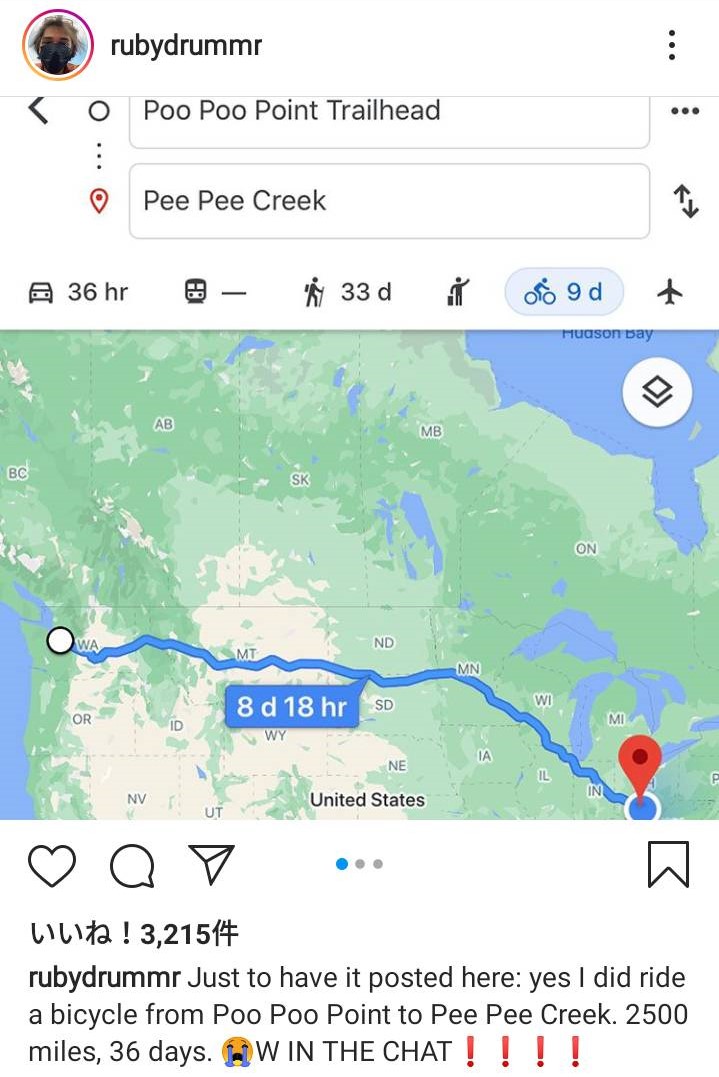Viewport: 719px width, 1077px height.
Task: Like rubydrummr's post with the heart icon
Action: 51,865
